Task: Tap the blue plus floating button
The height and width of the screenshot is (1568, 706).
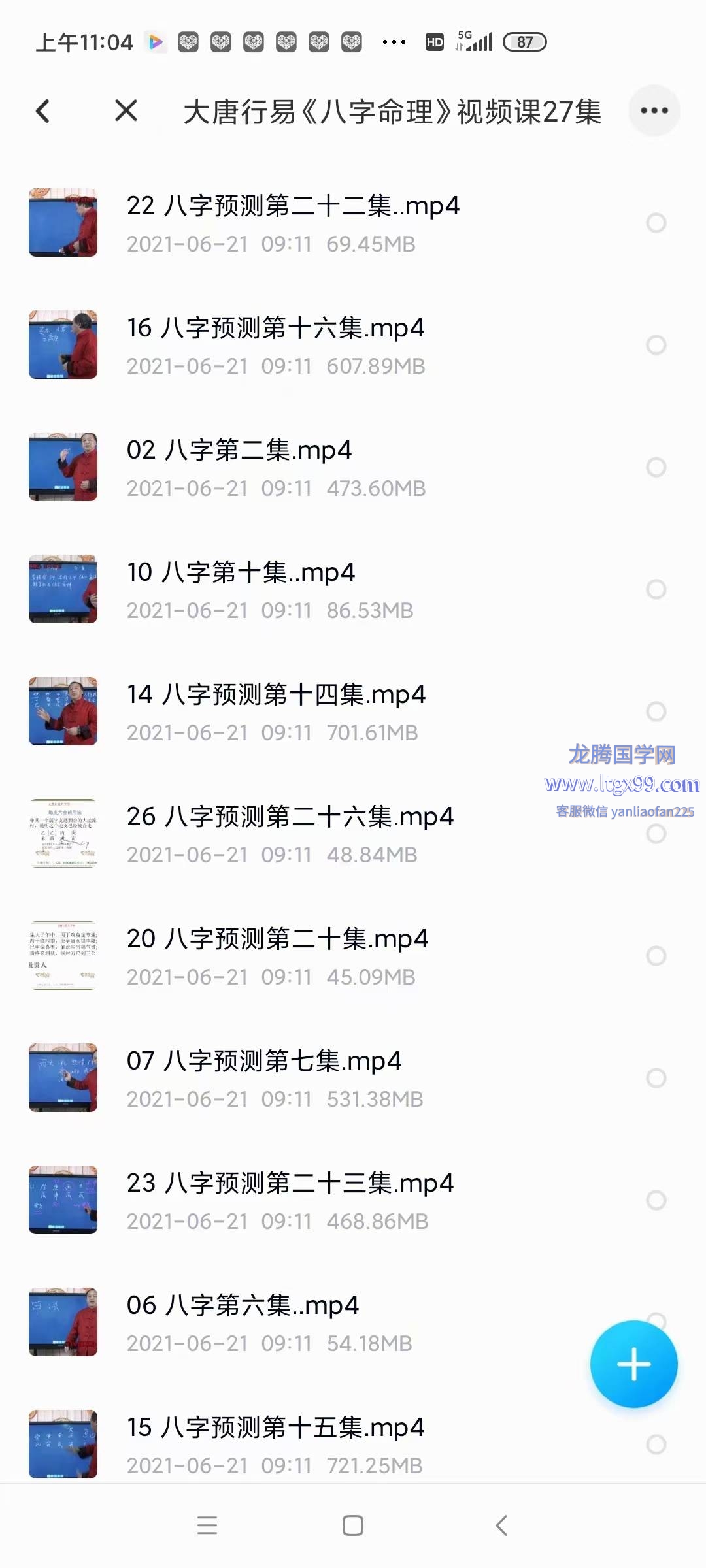Action: 633,1365
